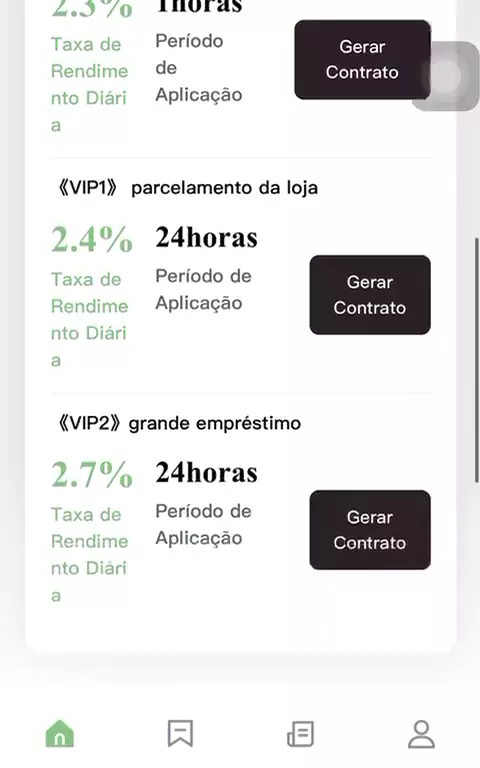This screenshot has height=768, width=480.
Task: Generate contract for VIP2 grande empréstimo
Action: click(x=370, y=530)
